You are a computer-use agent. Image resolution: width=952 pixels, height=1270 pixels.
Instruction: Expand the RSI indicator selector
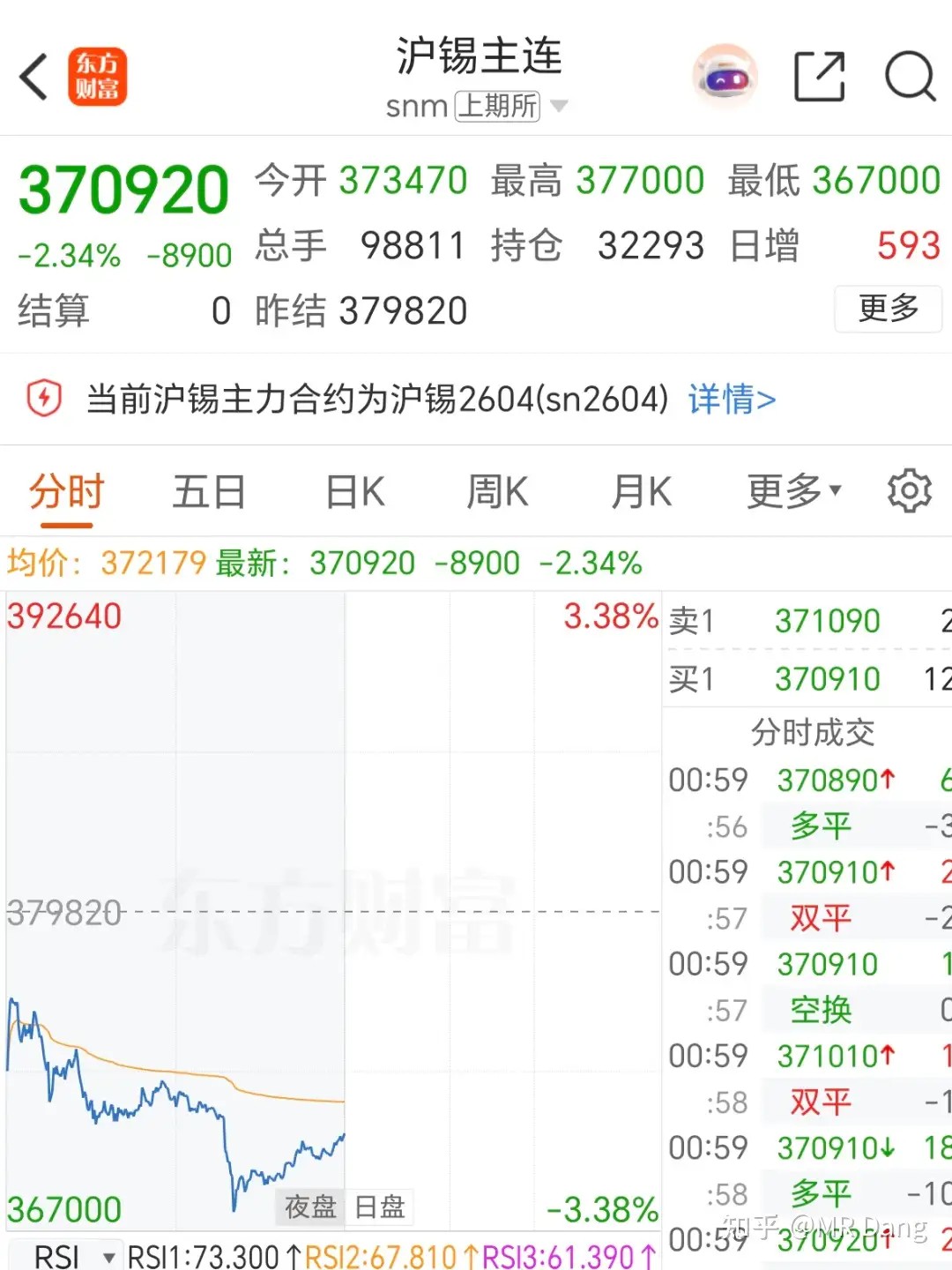(x=109, y=1256)
